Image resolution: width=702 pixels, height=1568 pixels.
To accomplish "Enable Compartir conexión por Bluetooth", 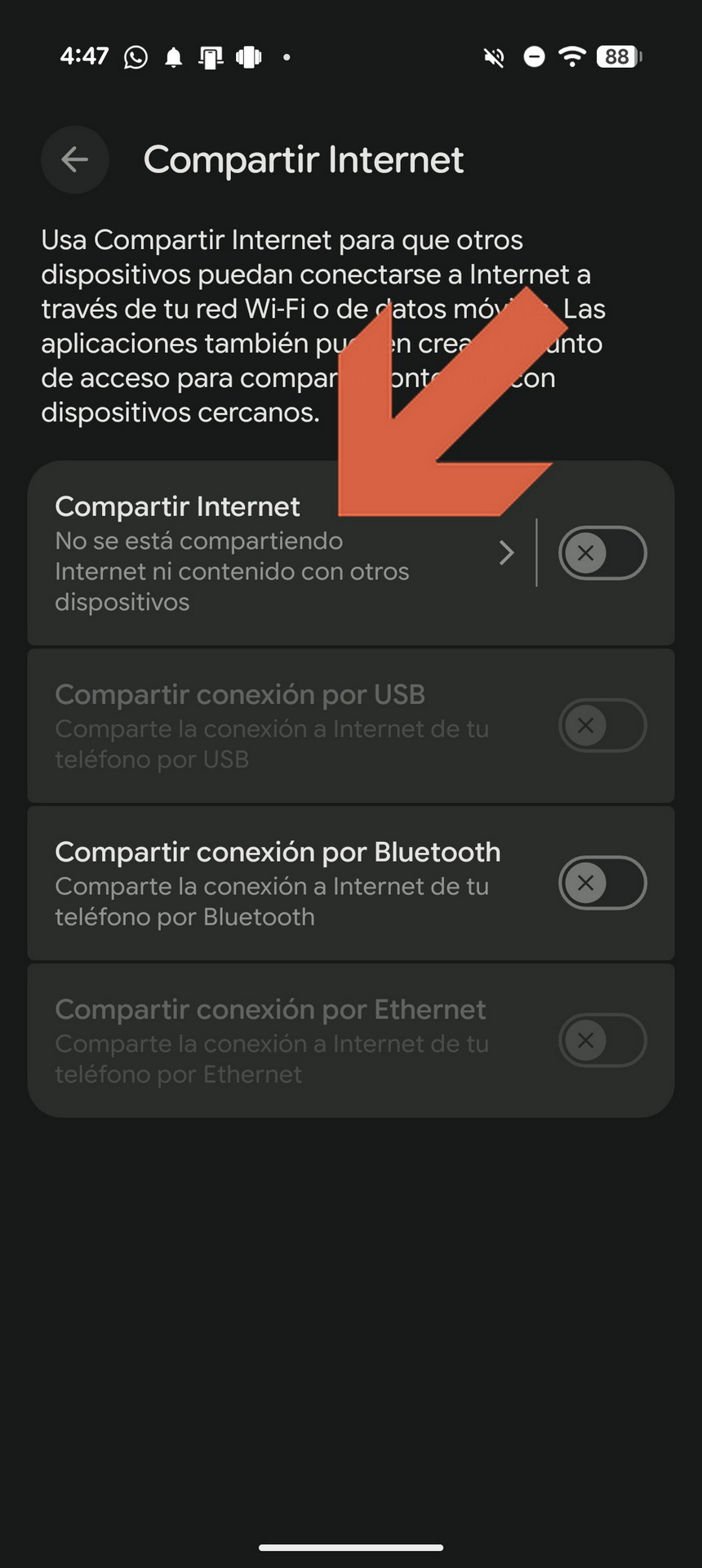I will (602, 883).
